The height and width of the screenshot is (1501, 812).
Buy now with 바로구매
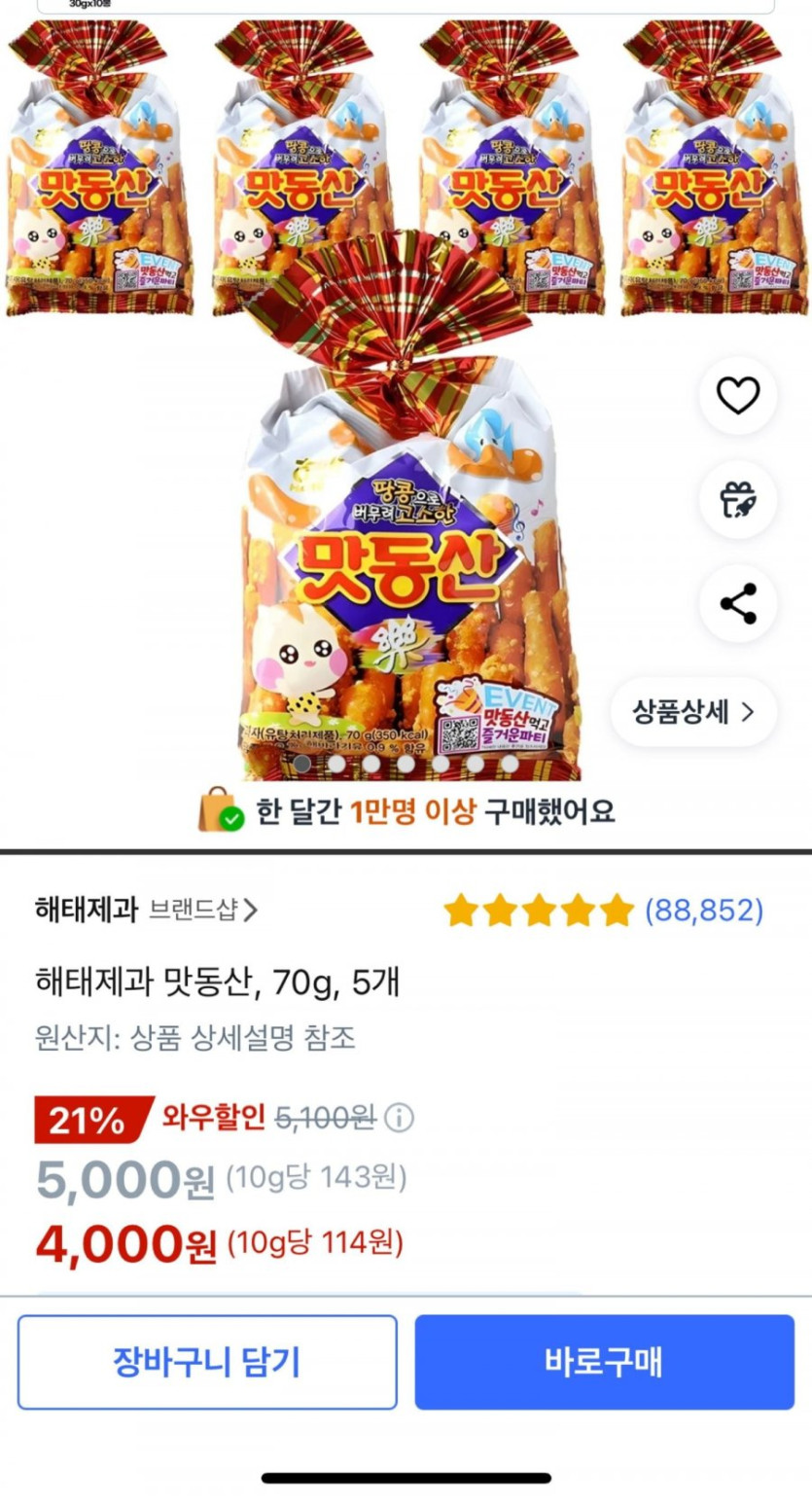(604, 1362)
